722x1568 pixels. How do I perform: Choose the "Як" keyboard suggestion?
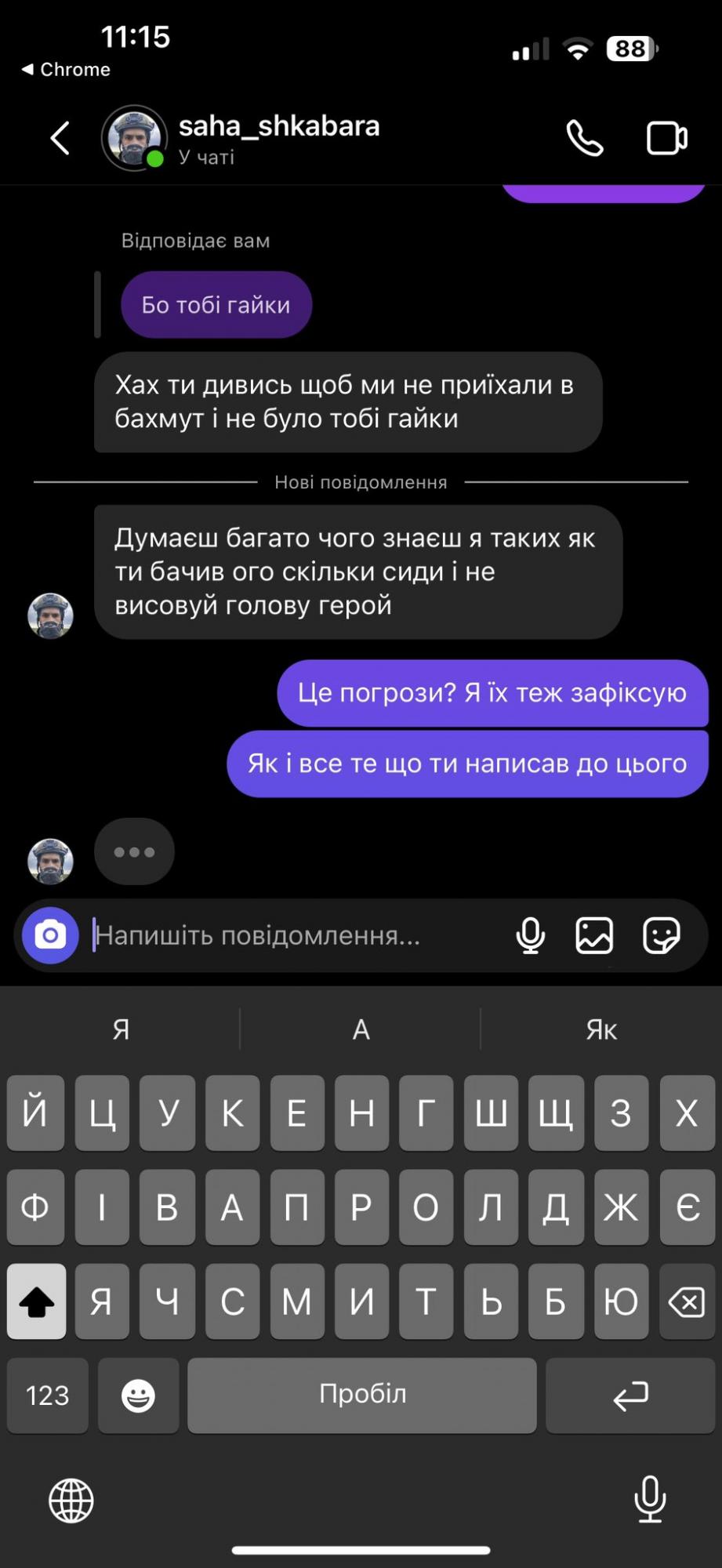tap(601, 1029)
